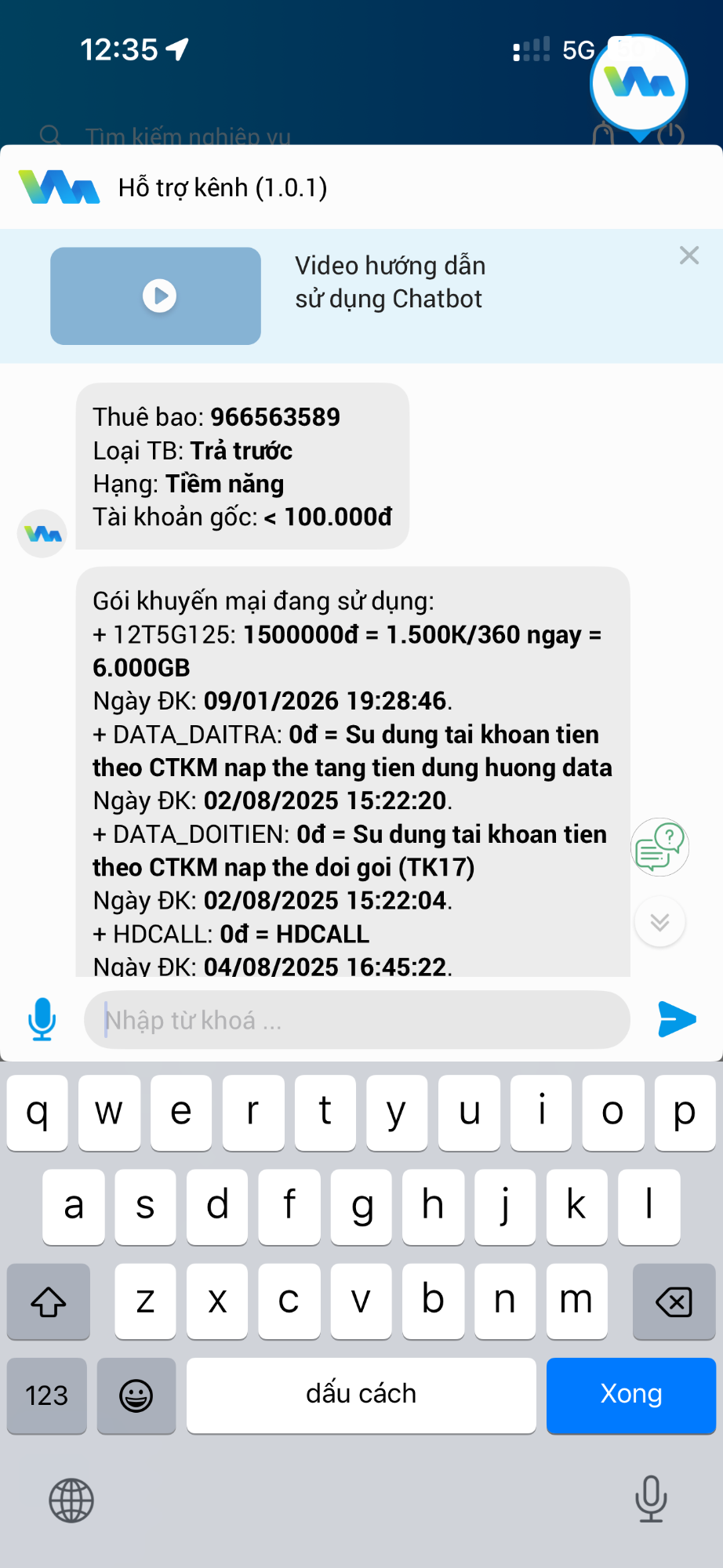Start keyboard dictation microphone
The height and width of the screenshot is (1568, 723).
tap(651, 1499)
